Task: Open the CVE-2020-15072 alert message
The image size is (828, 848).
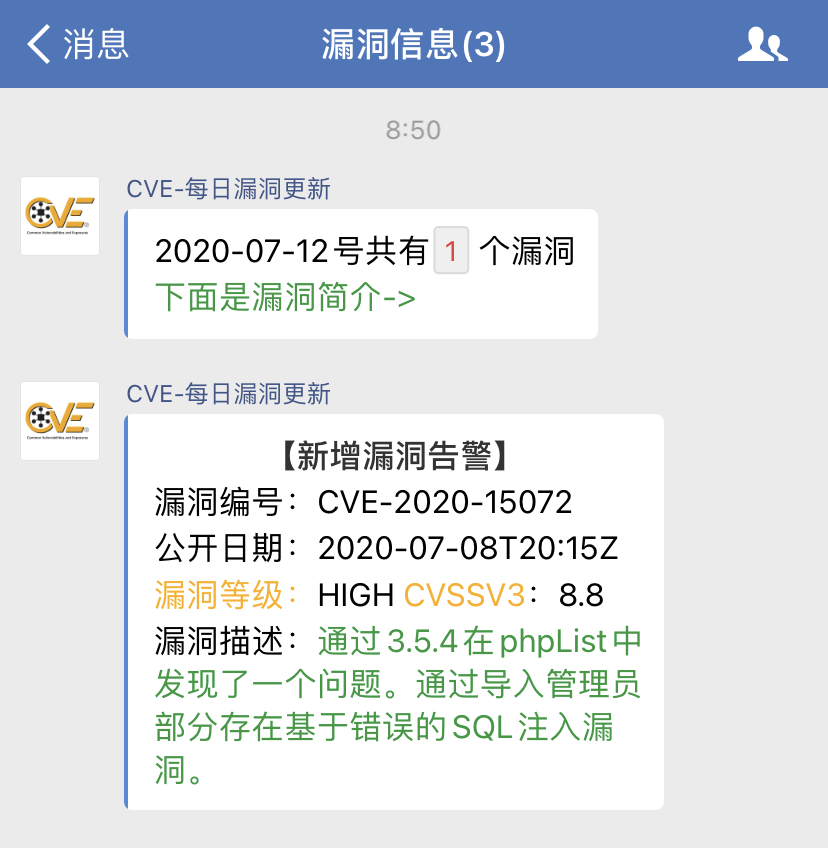Action: click(395, 611)
